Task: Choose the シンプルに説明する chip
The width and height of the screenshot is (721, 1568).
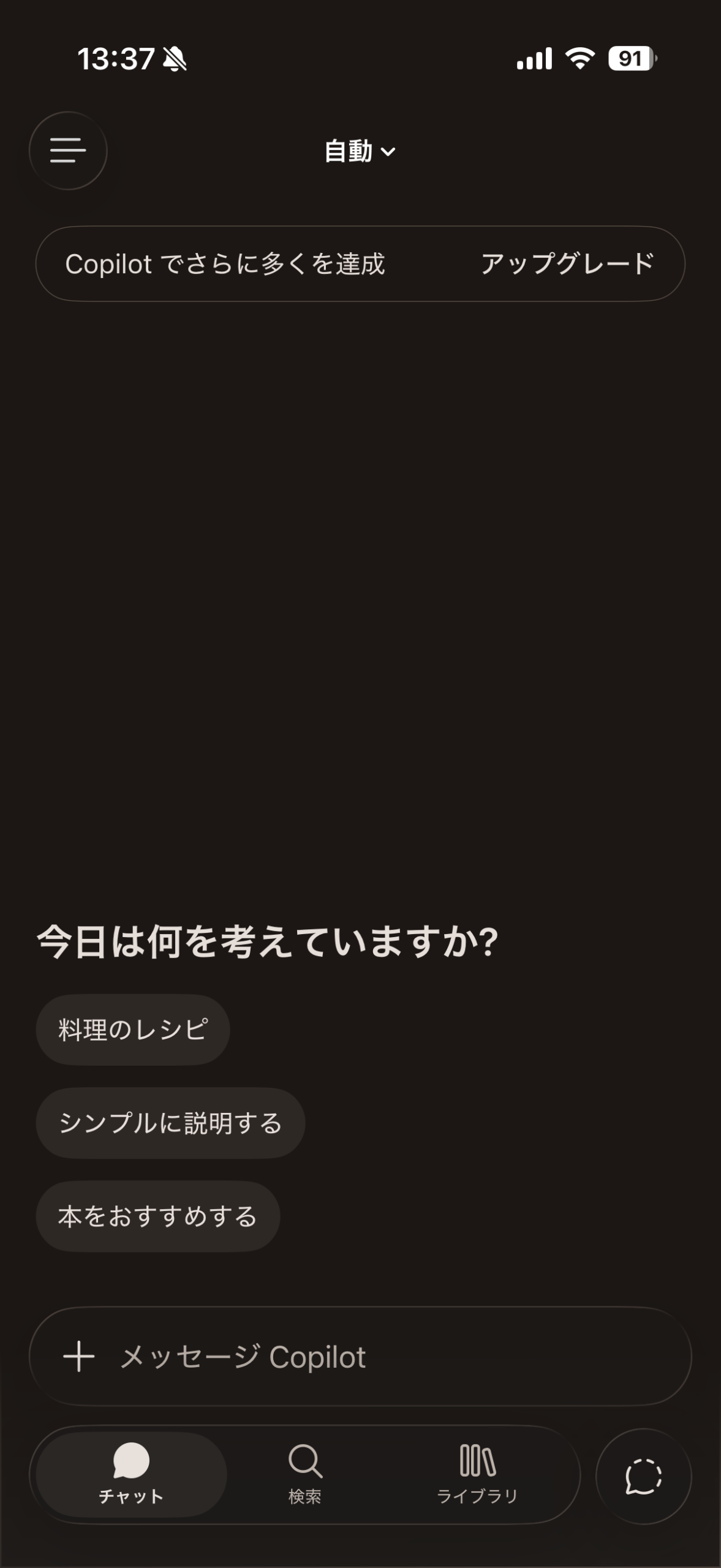Action: tap(170, 1123)
